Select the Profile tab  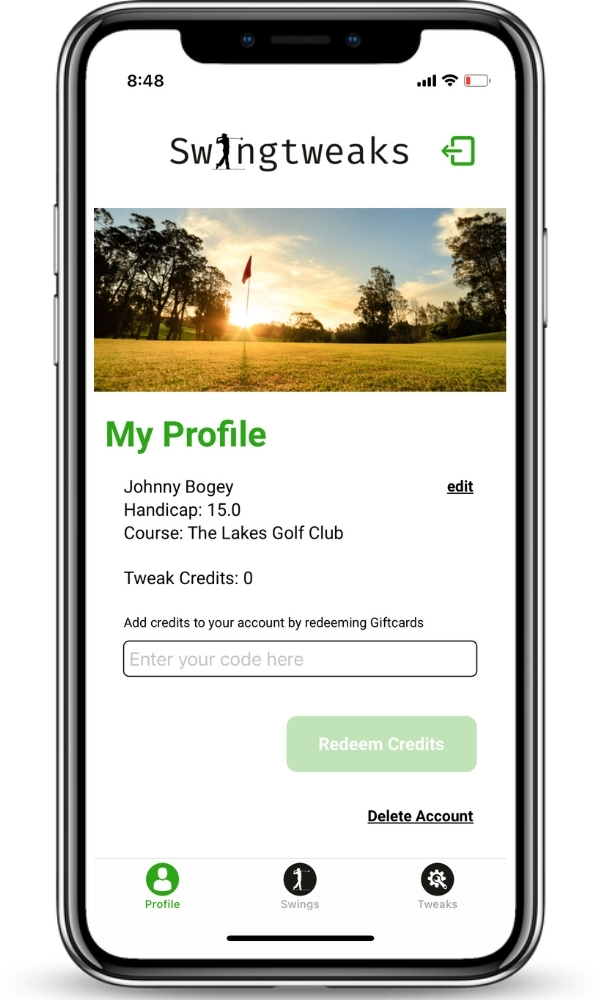pos(162,885)
